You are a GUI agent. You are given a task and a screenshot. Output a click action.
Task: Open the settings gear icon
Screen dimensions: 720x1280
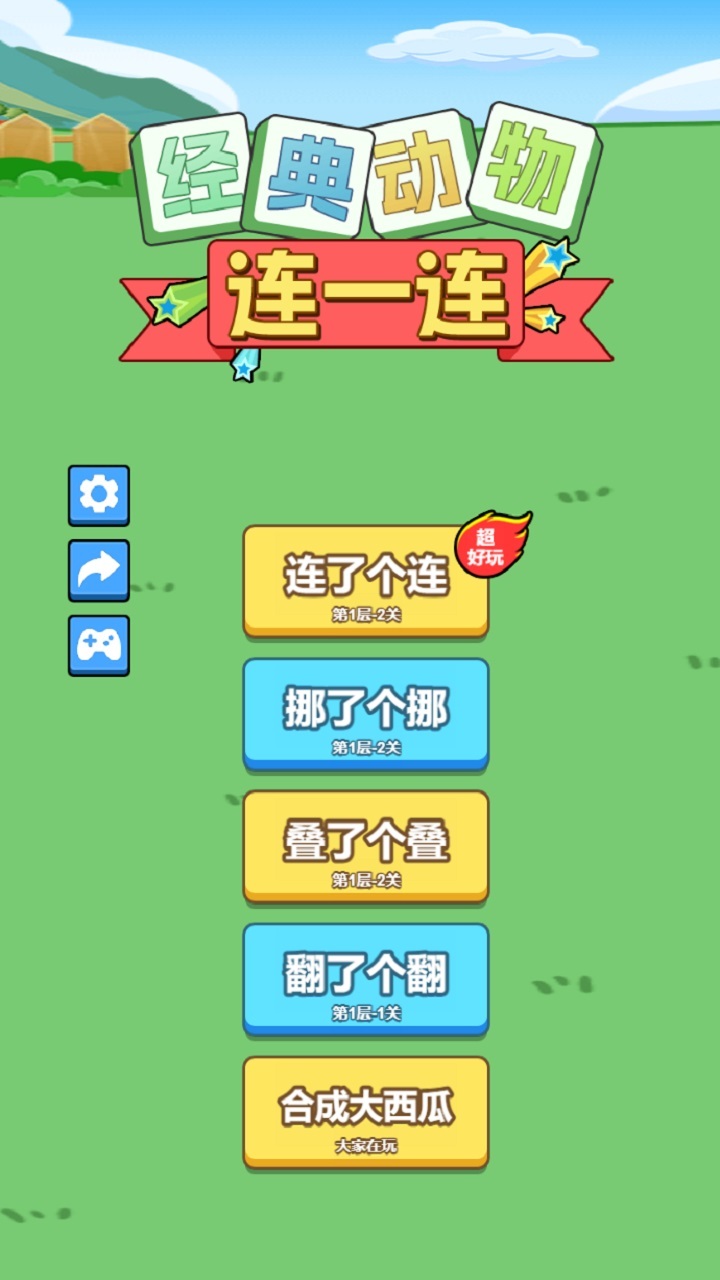click(x=99, y=494)
